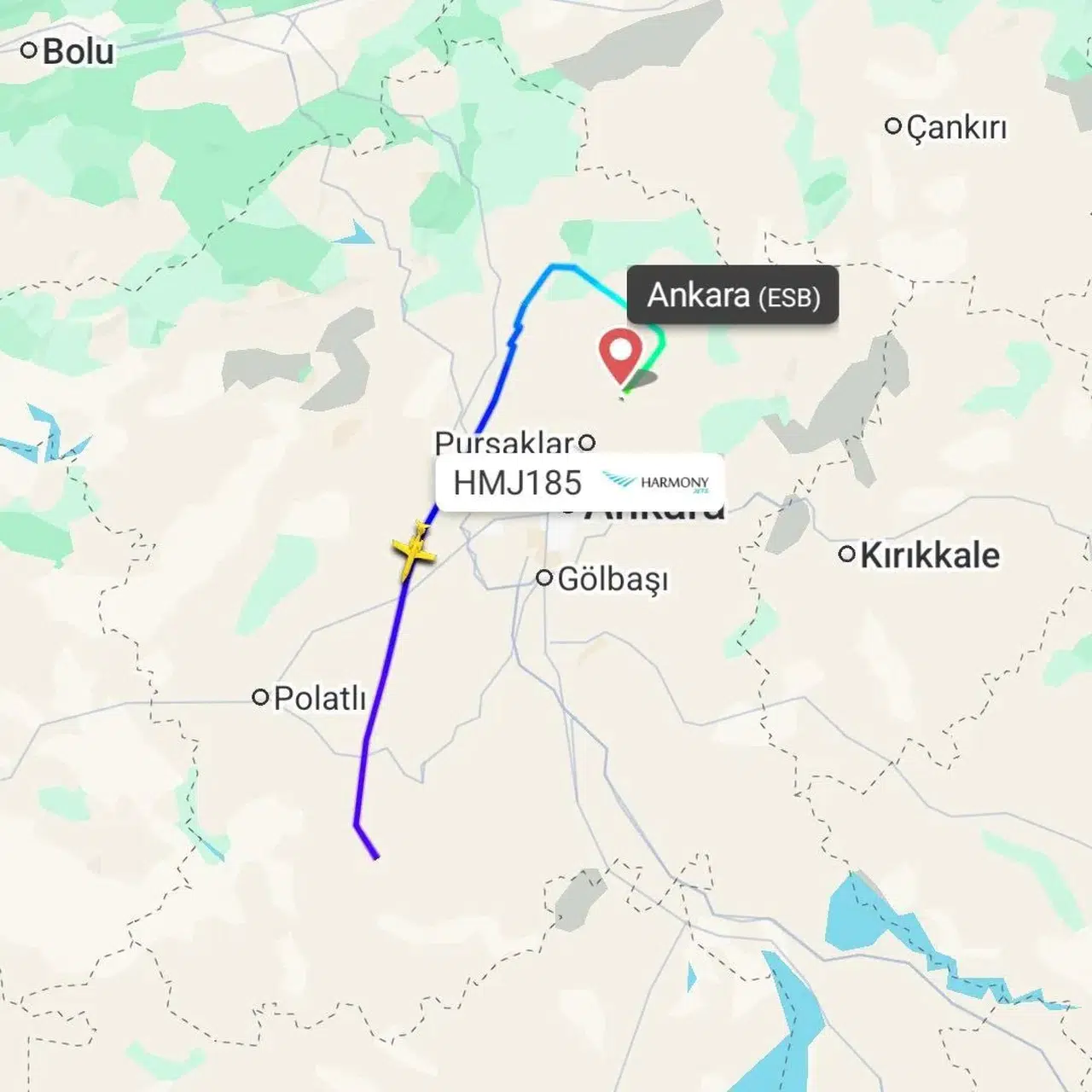The height and width of the screenshot is (1092, 1092).
Task: Tap the yellow airplane marker for HMJ185
Action: pos(414,551)
